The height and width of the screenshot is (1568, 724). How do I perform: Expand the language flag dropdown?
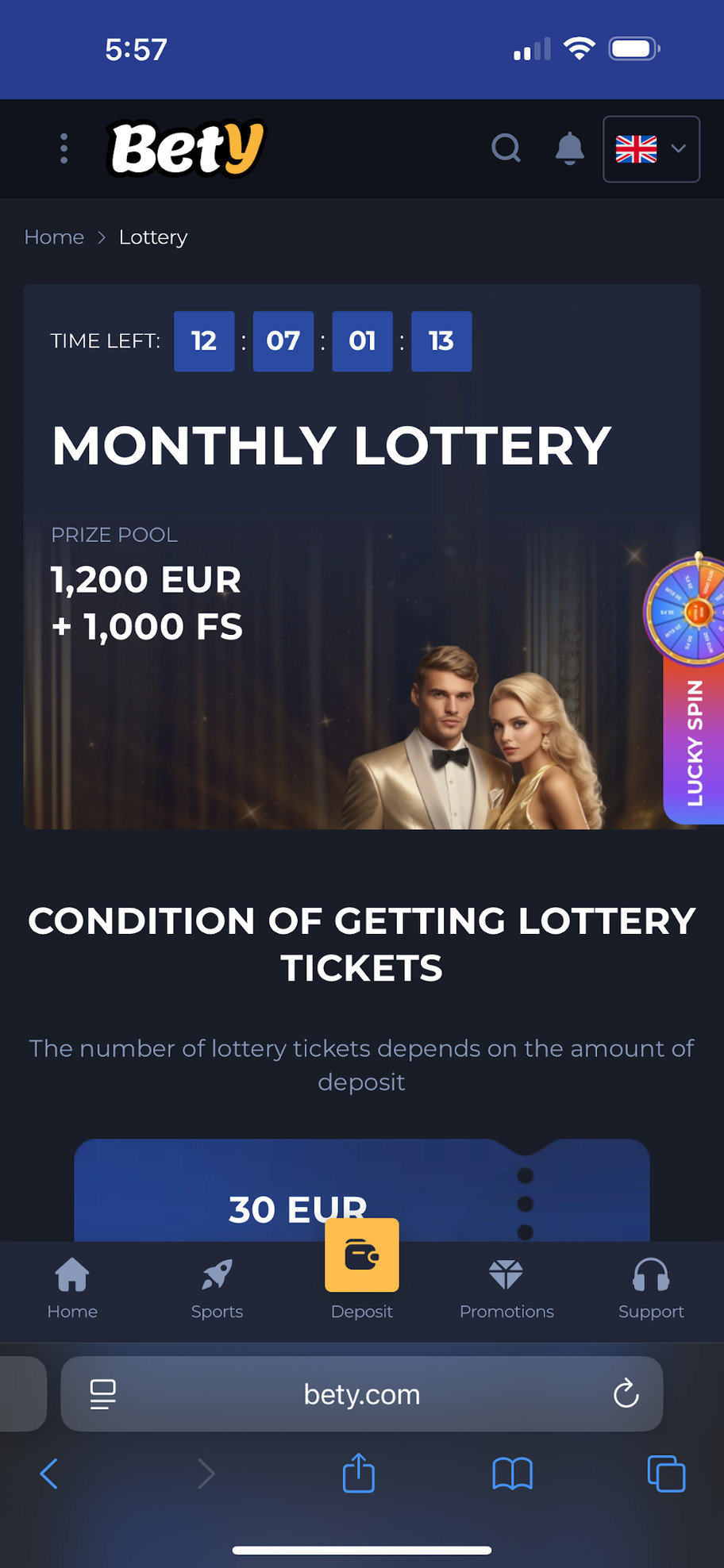[x=651, y=149]
